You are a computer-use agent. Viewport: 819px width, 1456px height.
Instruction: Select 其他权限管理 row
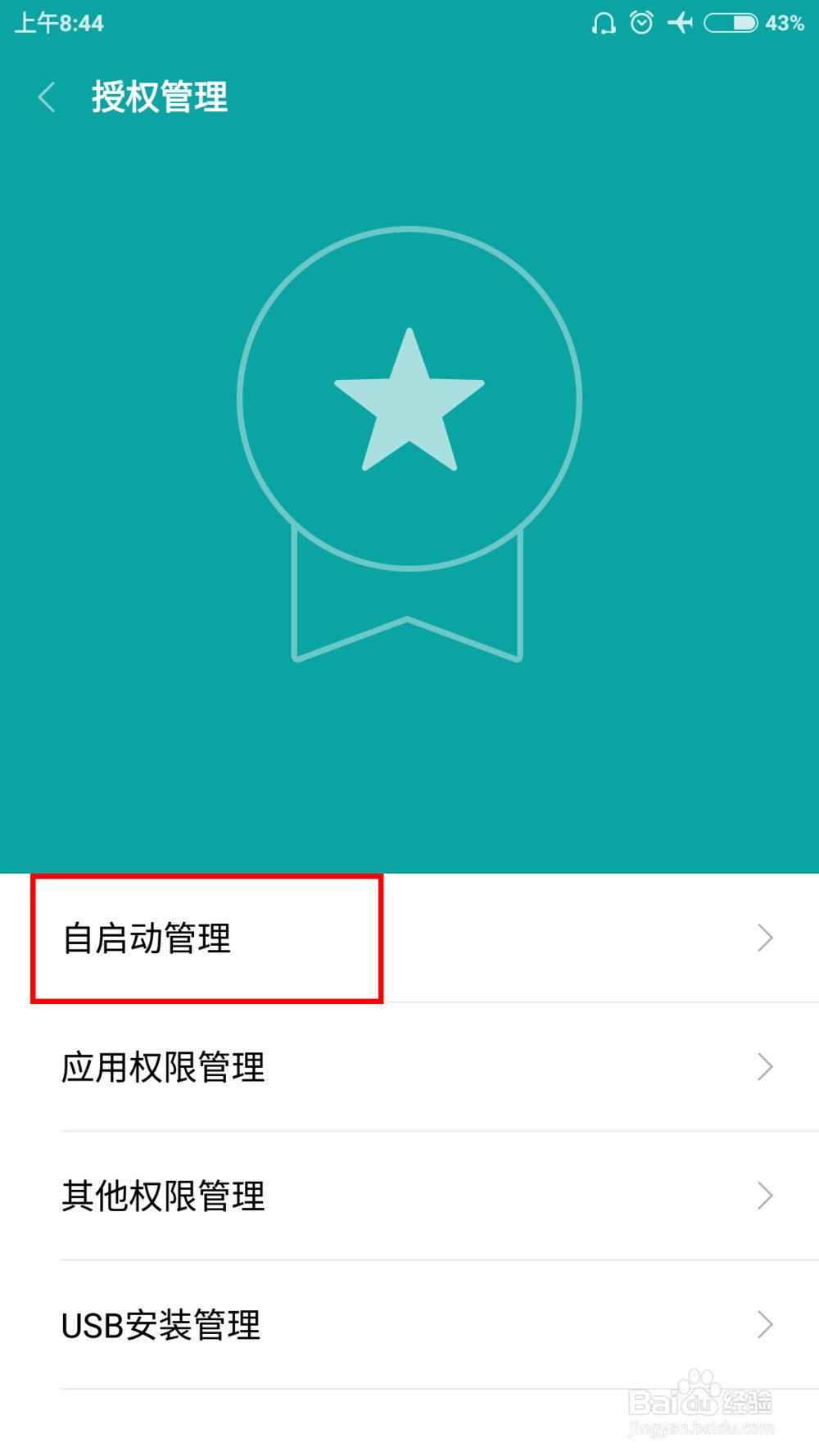coord(409,1196)
